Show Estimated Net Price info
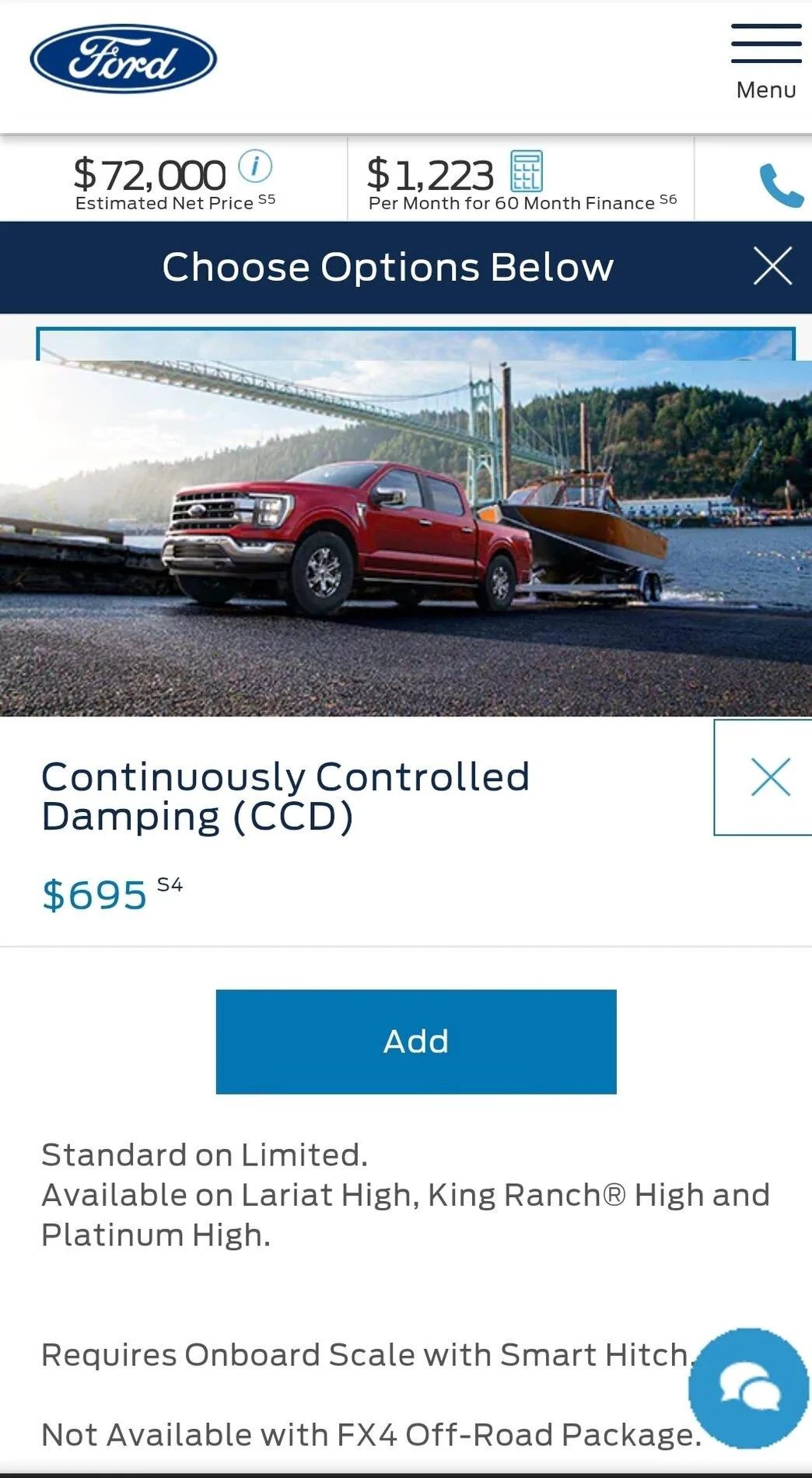This screenshot has height=1478, width=812. coord(255,166)
